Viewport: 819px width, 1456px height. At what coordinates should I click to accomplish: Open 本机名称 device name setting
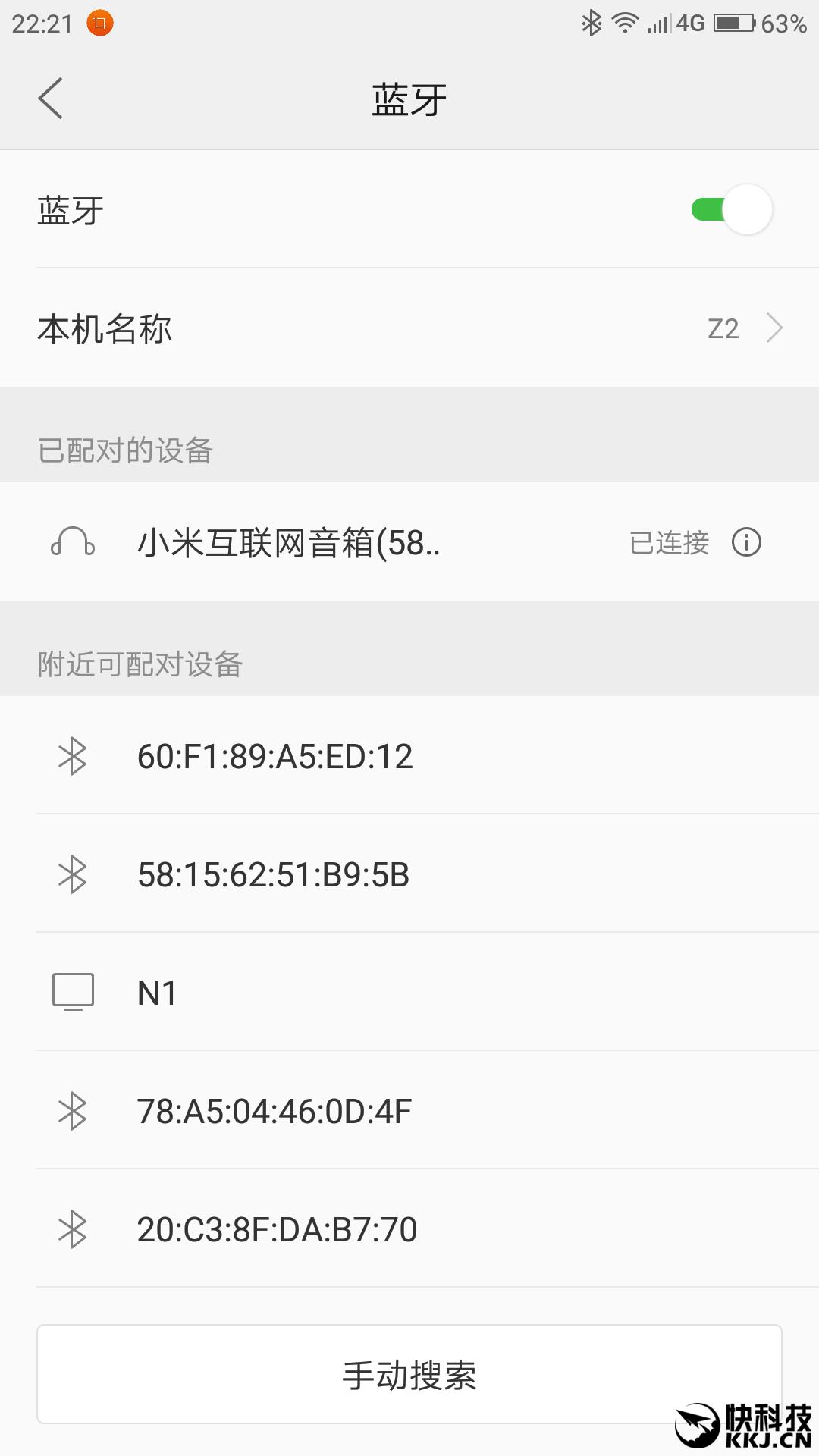(409, 328)
